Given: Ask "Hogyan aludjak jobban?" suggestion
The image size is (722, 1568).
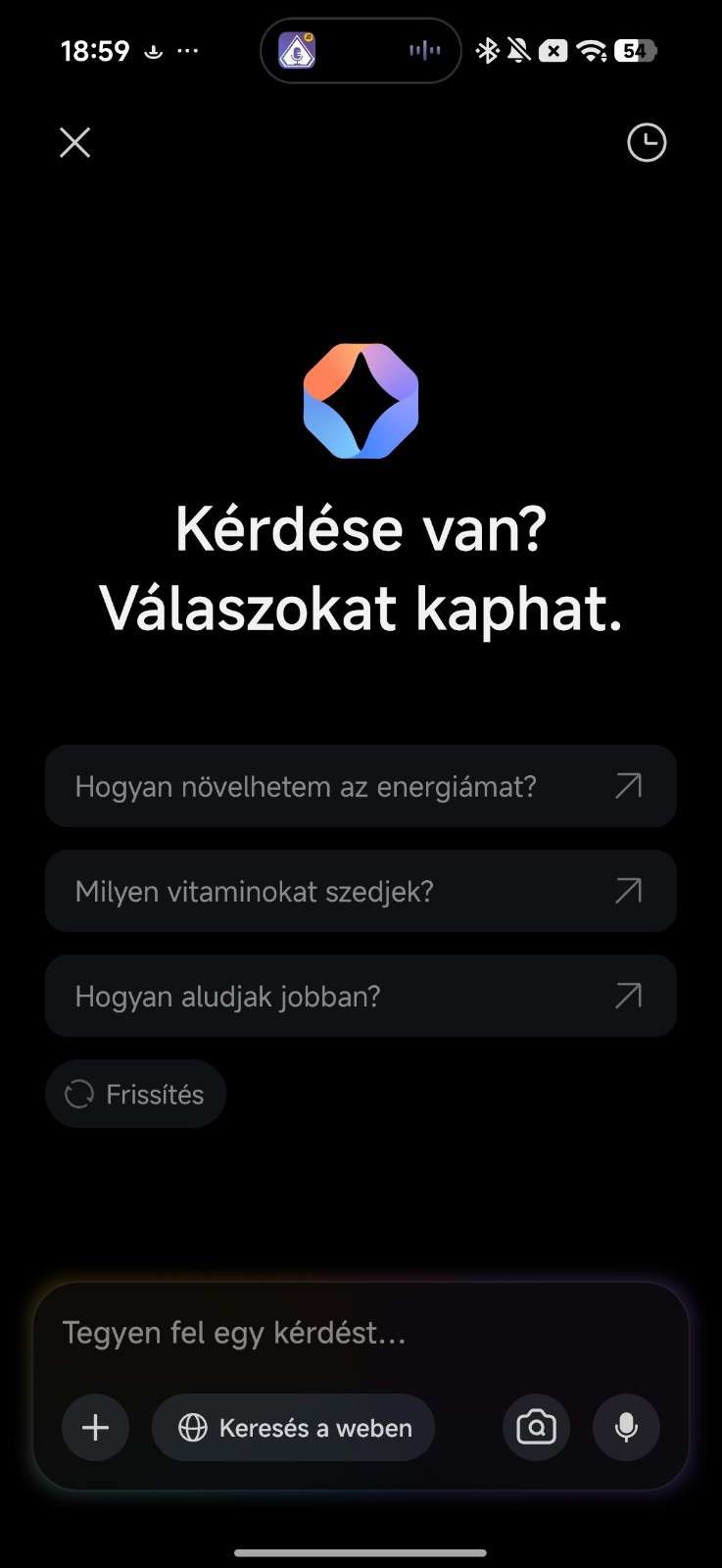Looking at the screenshot, I should [361, 996].
